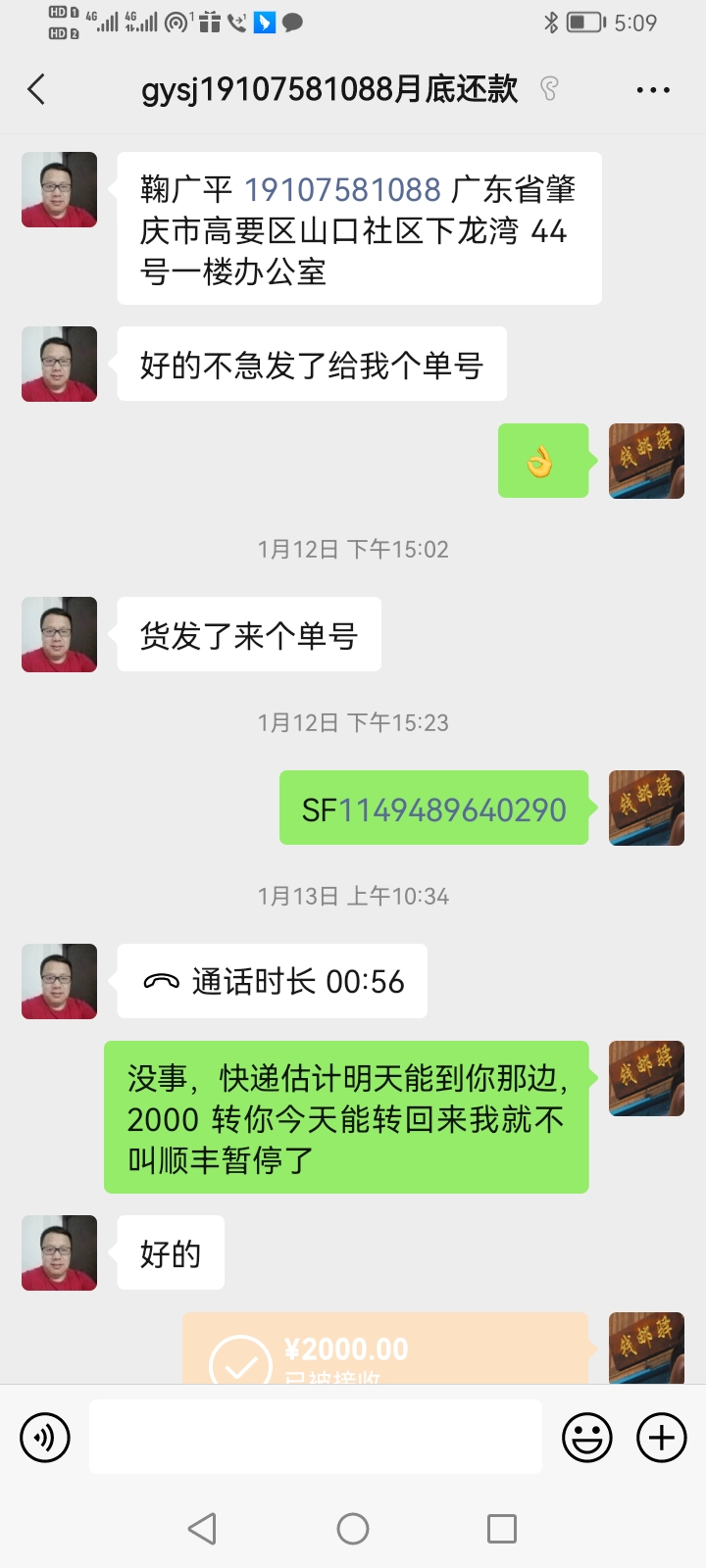Open contact avatar beside 好的不急发了给我个单号
This screenshot has width=706, height=1568.
click(x=60, y=364)
